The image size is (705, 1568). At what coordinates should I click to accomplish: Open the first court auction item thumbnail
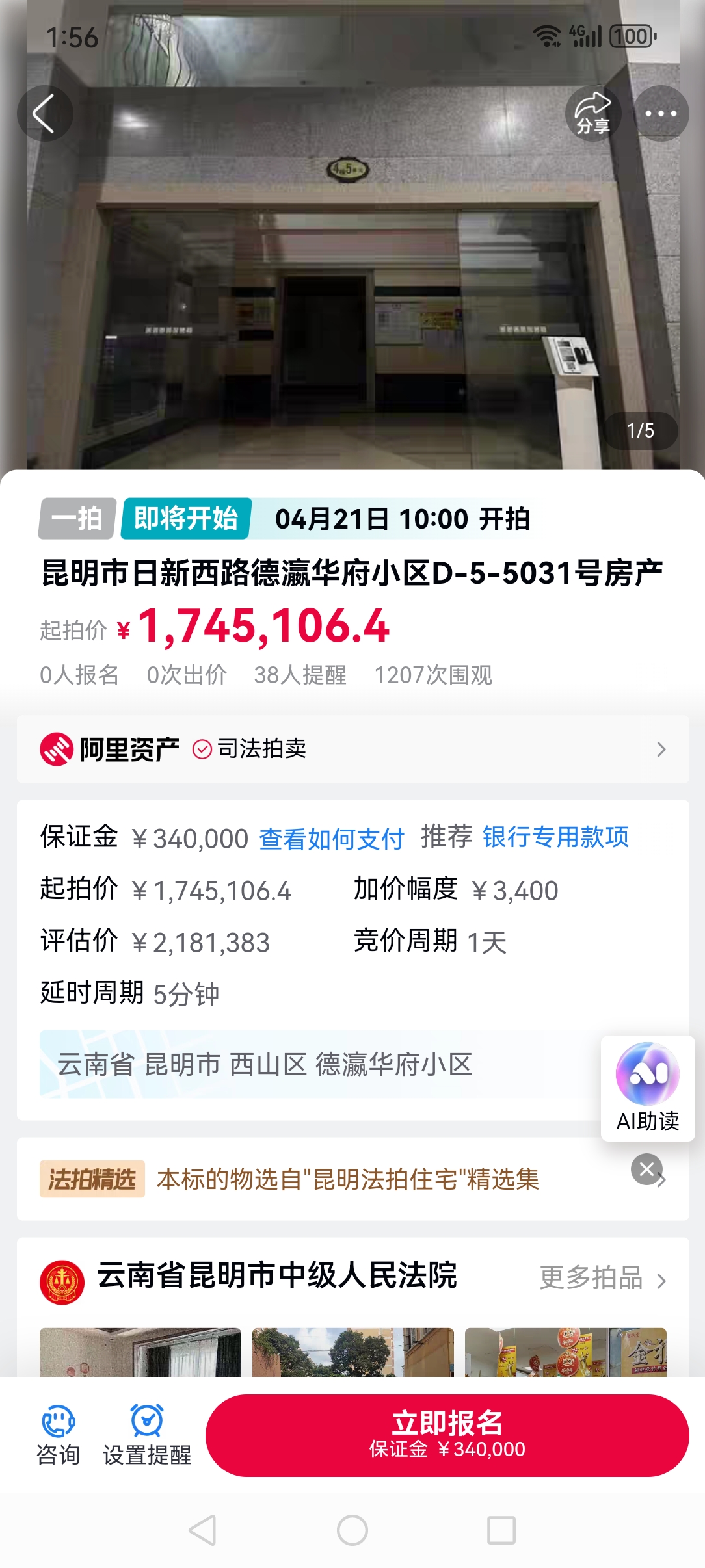tap(140, 1352)
